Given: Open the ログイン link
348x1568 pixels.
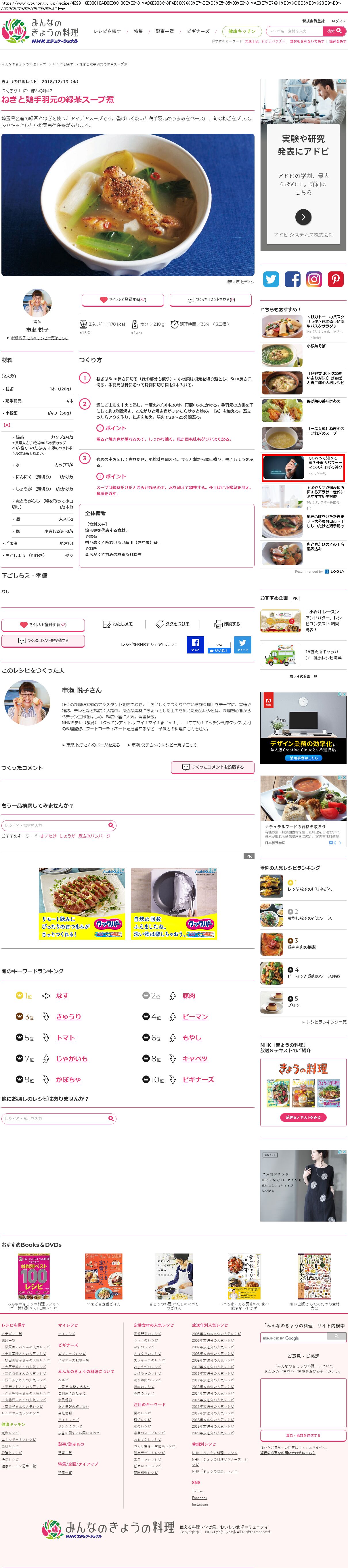Looking at the screenshot, I should 339,21.
